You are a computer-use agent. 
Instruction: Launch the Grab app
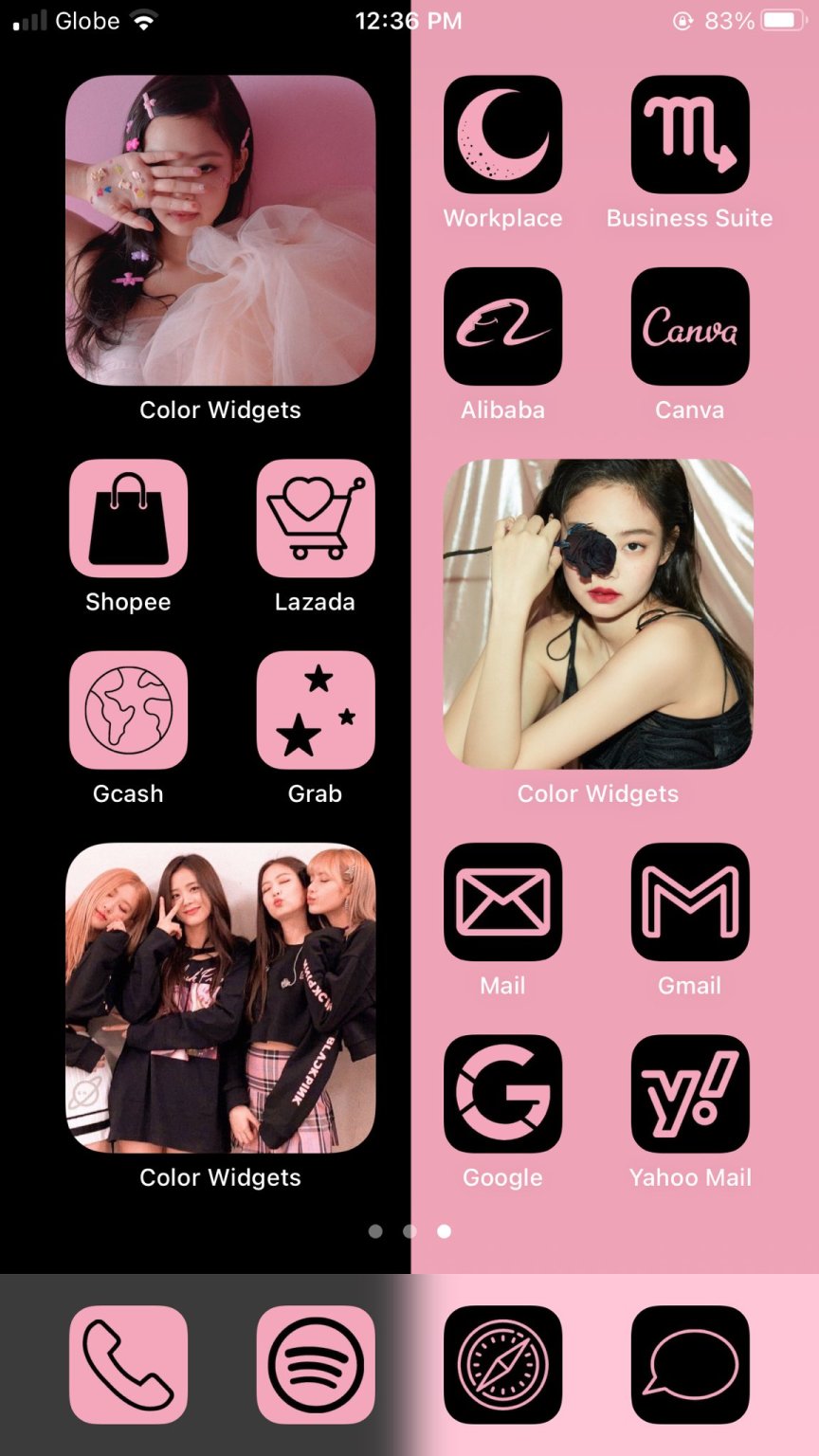click(x=316, y=710)
